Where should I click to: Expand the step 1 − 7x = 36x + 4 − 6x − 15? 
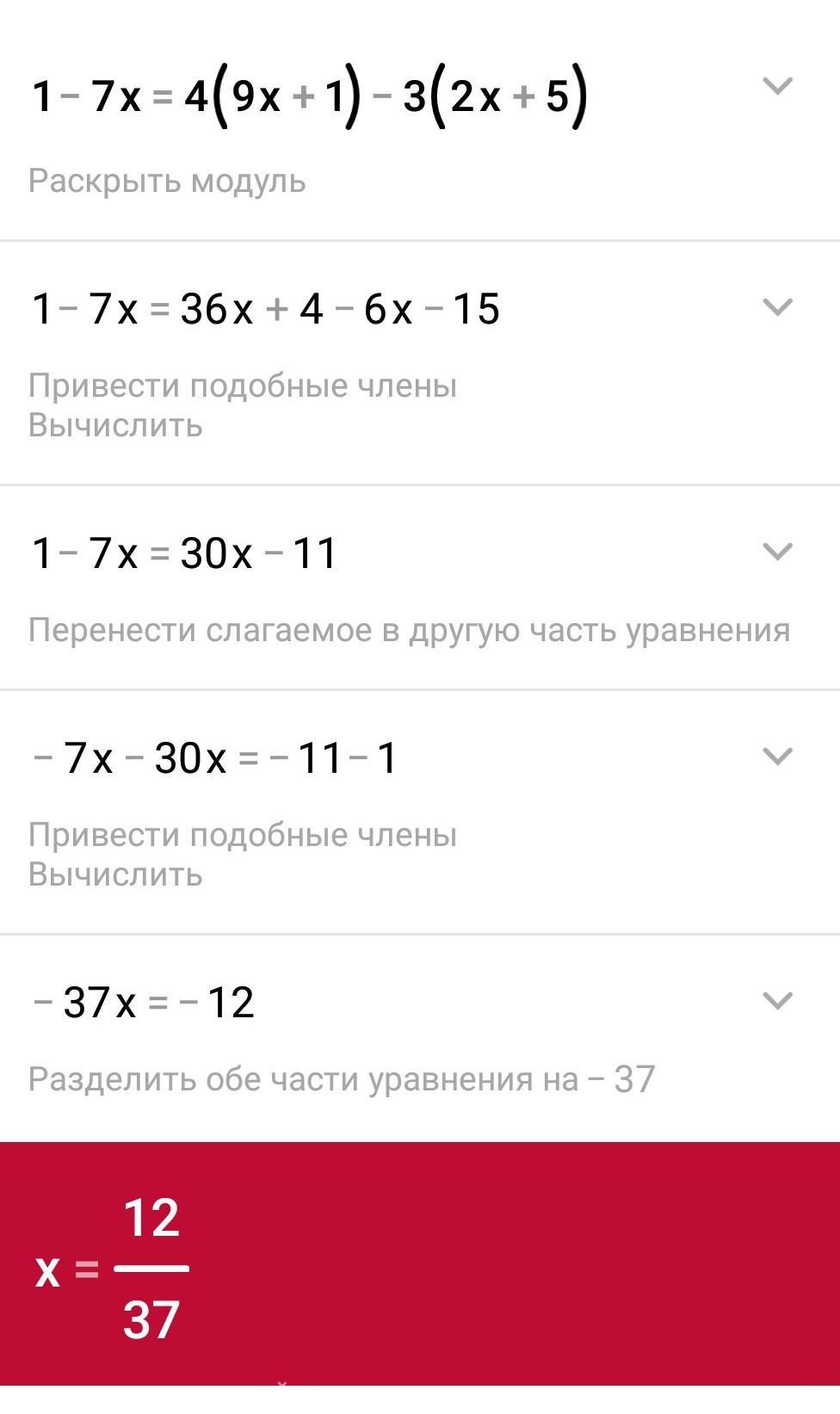[777, 307]
